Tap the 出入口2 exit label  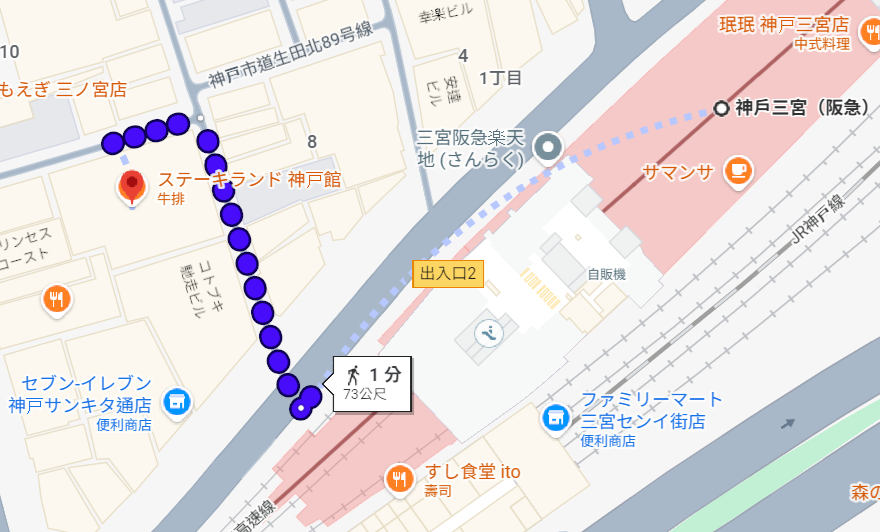(x=448, y=273)
